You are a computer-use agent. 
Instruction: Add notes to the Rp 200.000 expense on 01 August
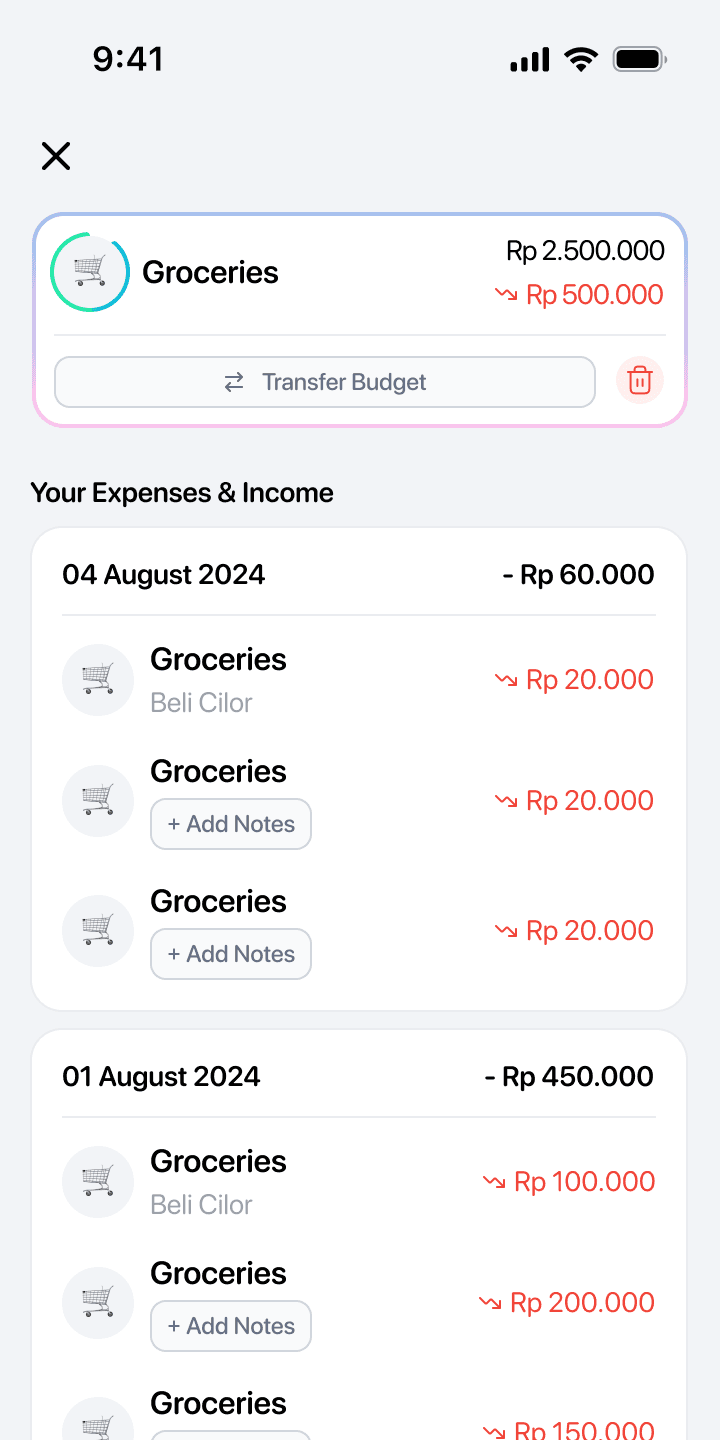click(231, 1326)
